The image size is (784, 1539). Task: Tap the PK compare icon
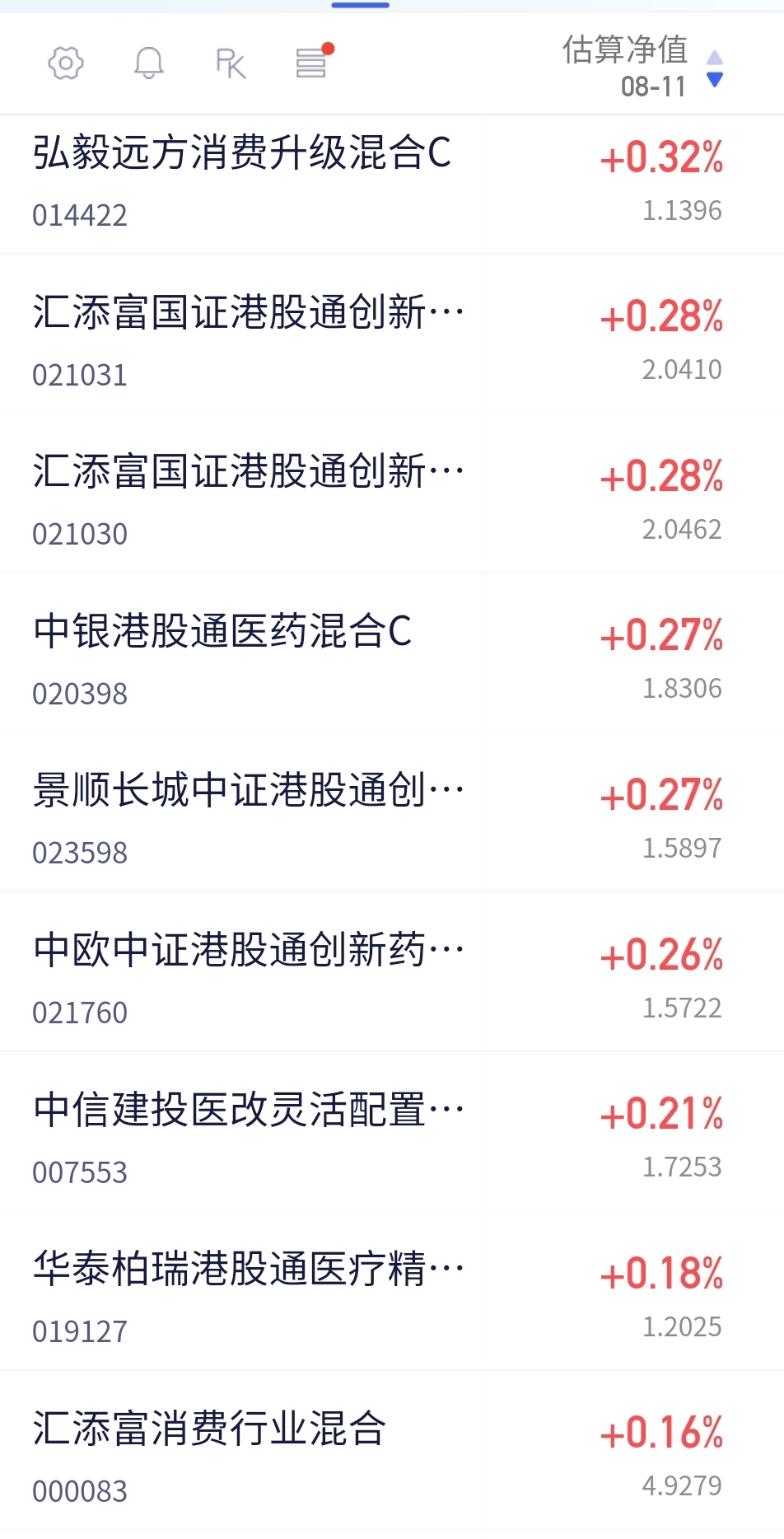pos(231,63)
